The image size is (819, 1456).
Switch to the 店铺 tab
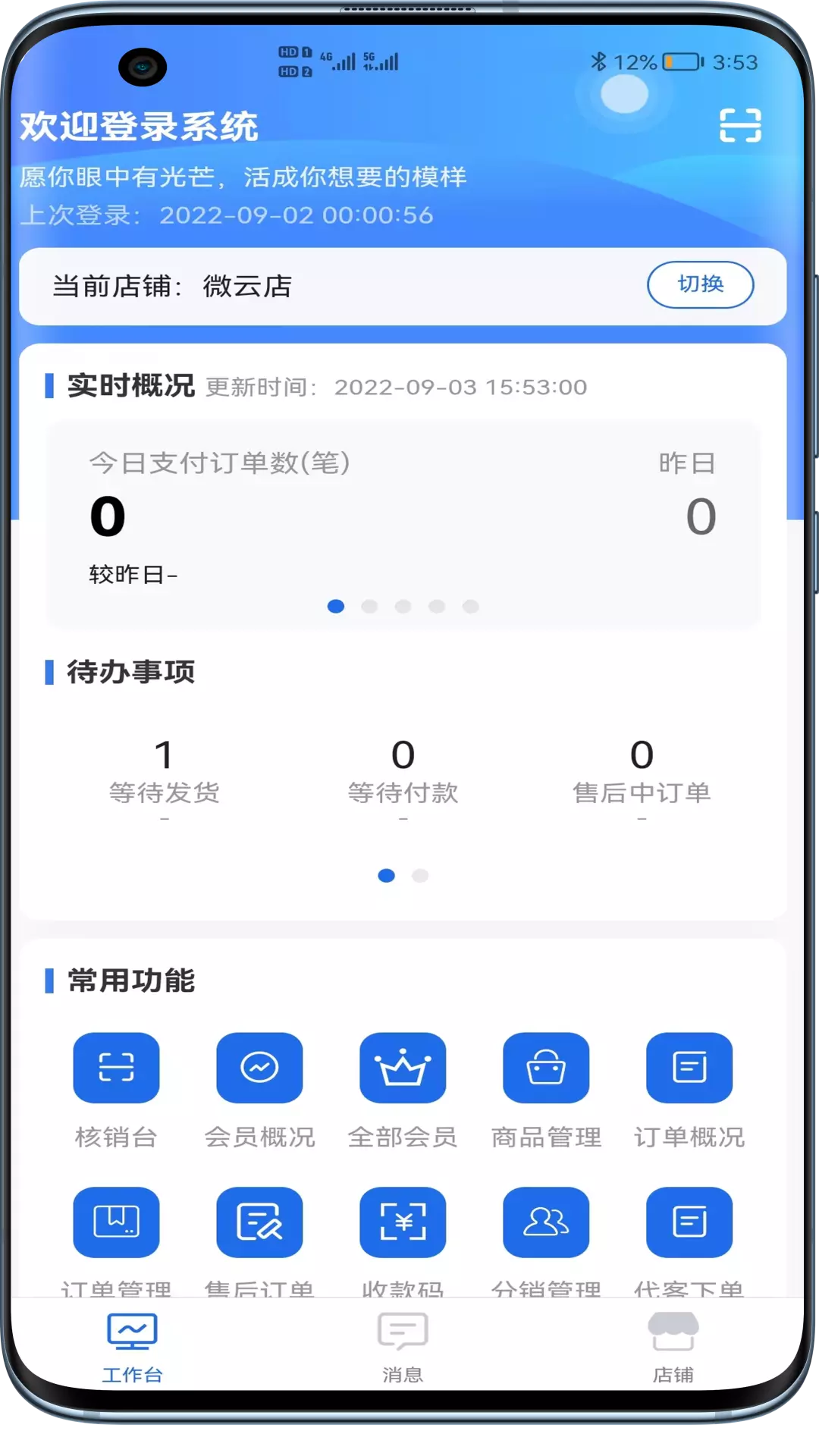(673, 1347)
